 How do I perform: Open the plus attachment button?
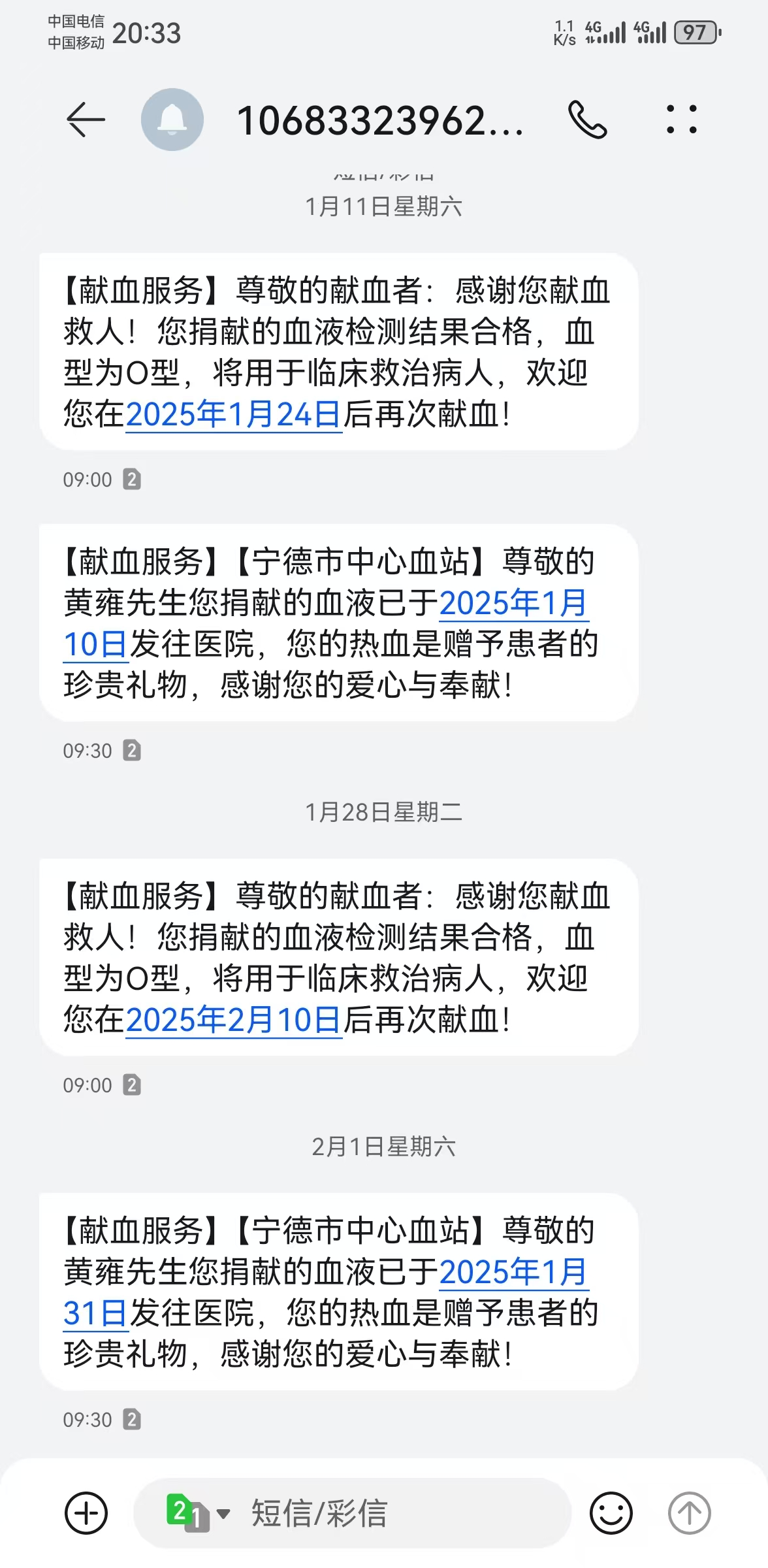86,1513
